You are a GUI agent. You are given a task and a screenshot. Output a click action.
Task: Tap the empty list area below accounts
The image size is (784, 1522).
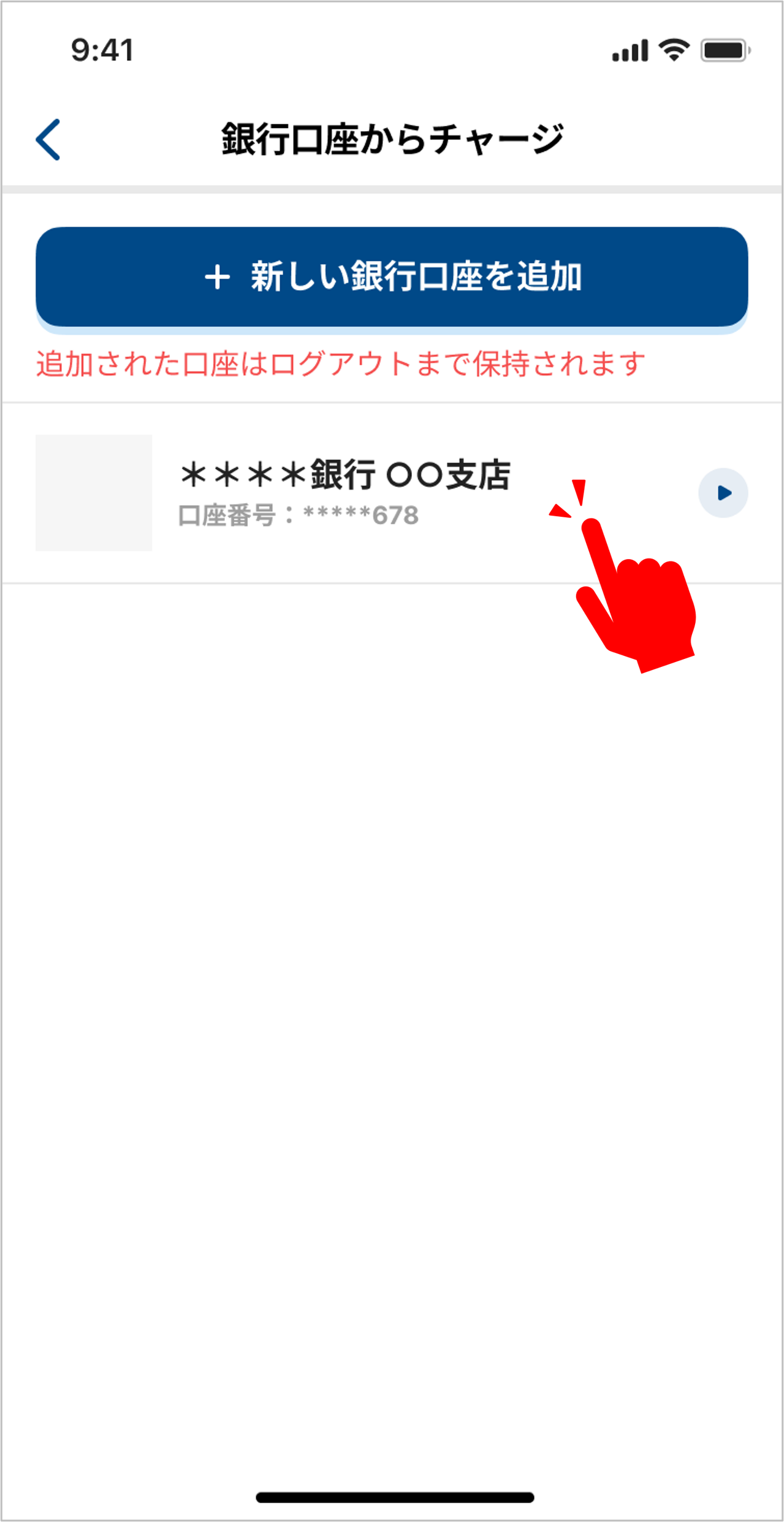pyautogui.click(x=392, y=919)
